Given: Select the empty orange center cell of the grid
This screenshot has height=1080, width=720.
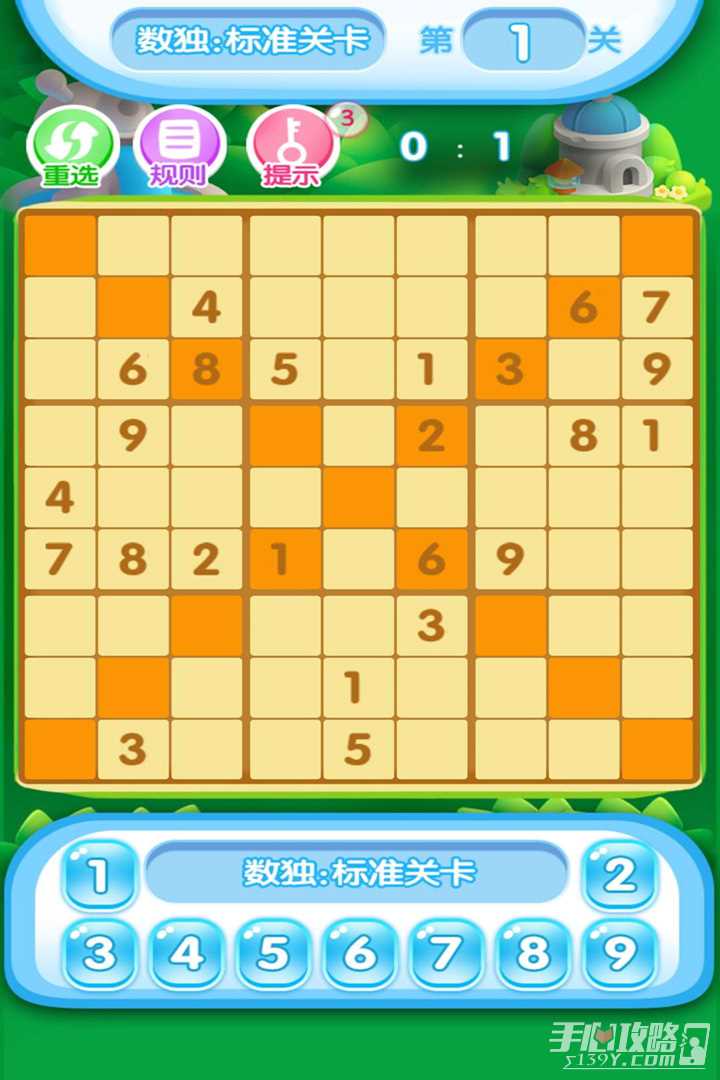Looking at the screenshot, I should (x=359, y=497).
